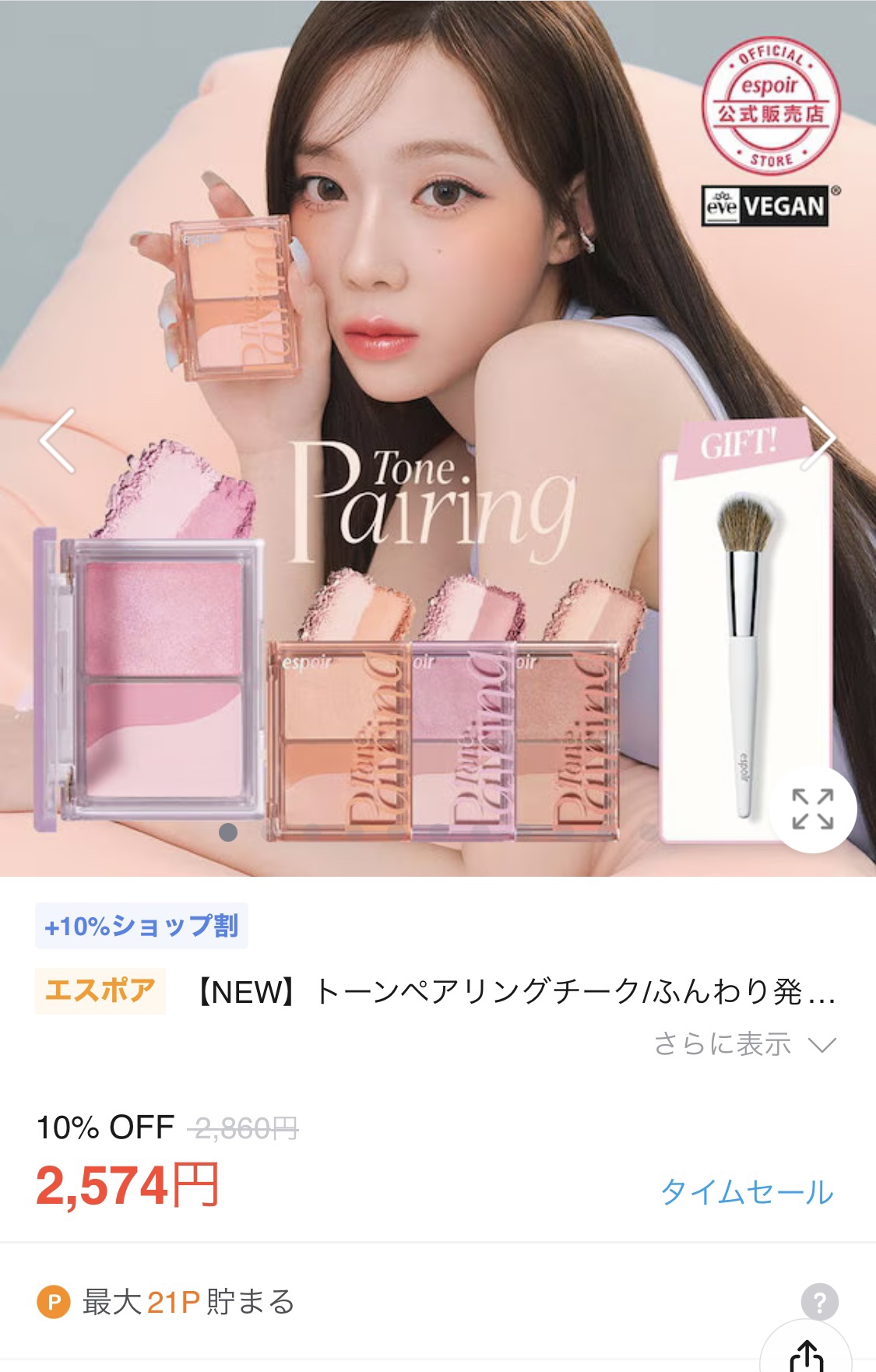Expand the title with さらに表示
The image size is (876, 1372).
click(744, 1044)
